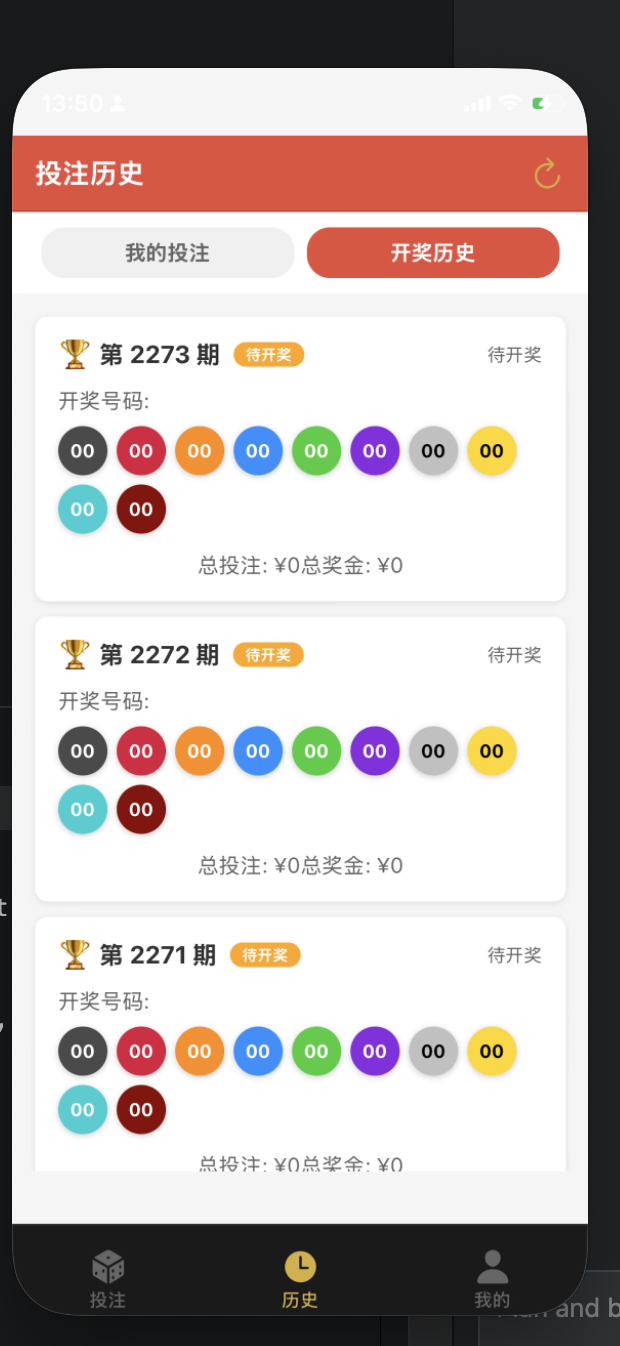Screen dimensions: 620x1346
Task: Select the 开奖历史 tab
Action: [x=433, y=253]
